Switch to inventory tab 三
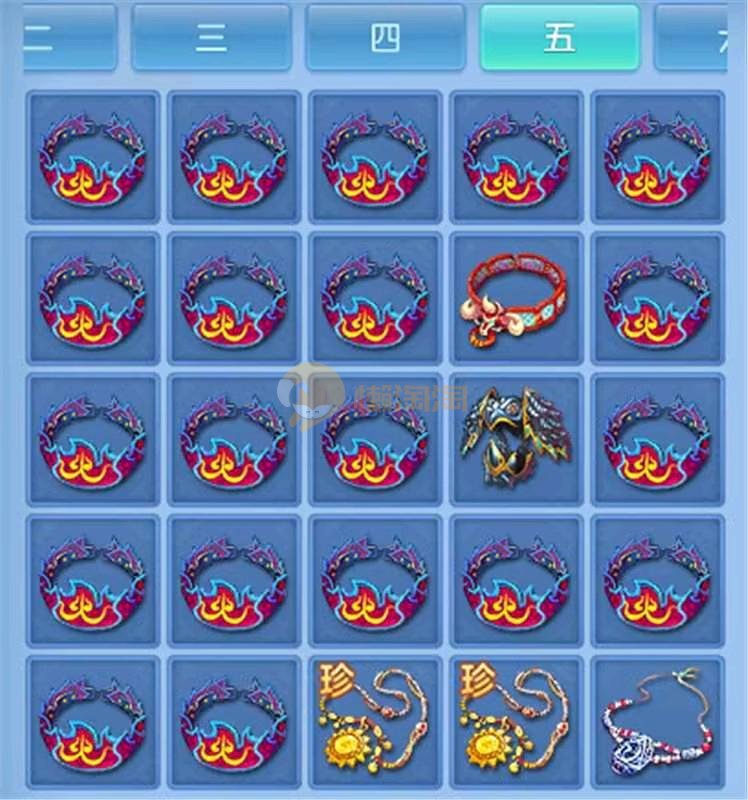 (211, 38)
